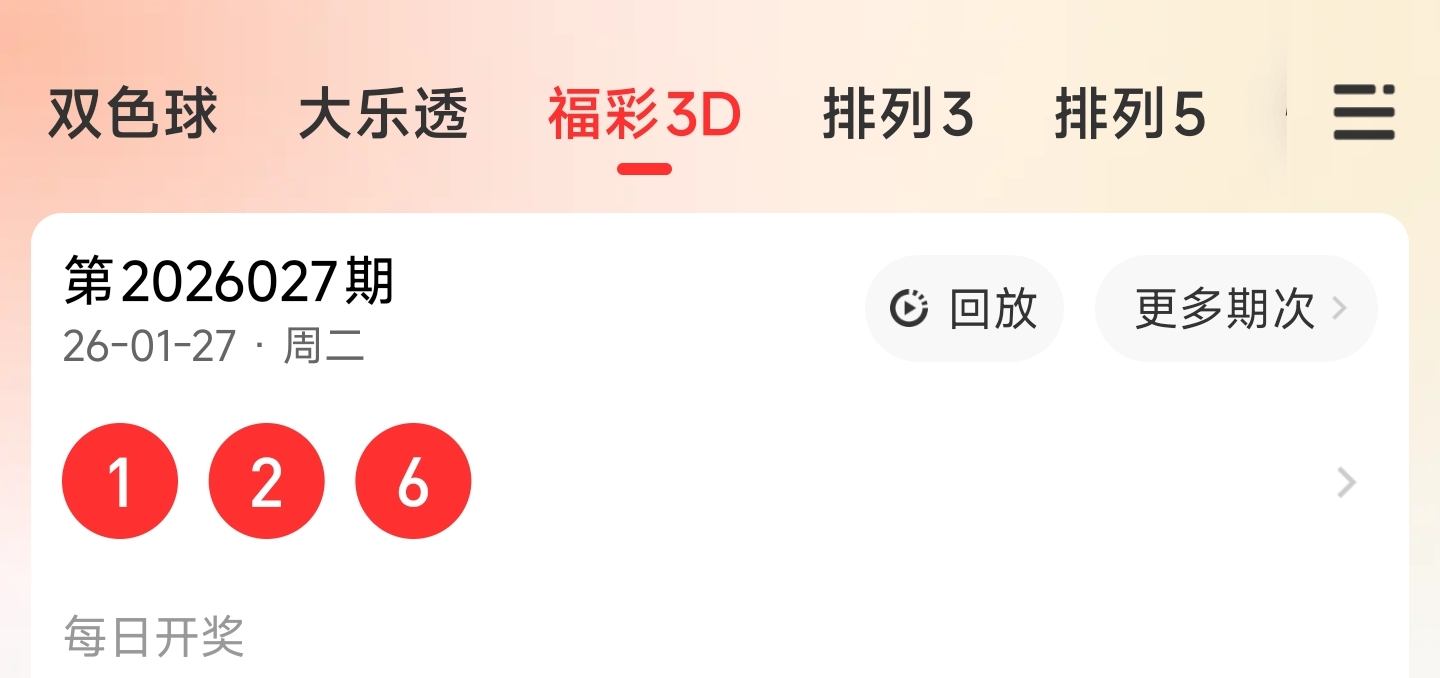Watch the draw replay via 回放
The height and width of the screenshot is (678, 1440).
click(x=964, y=309)
